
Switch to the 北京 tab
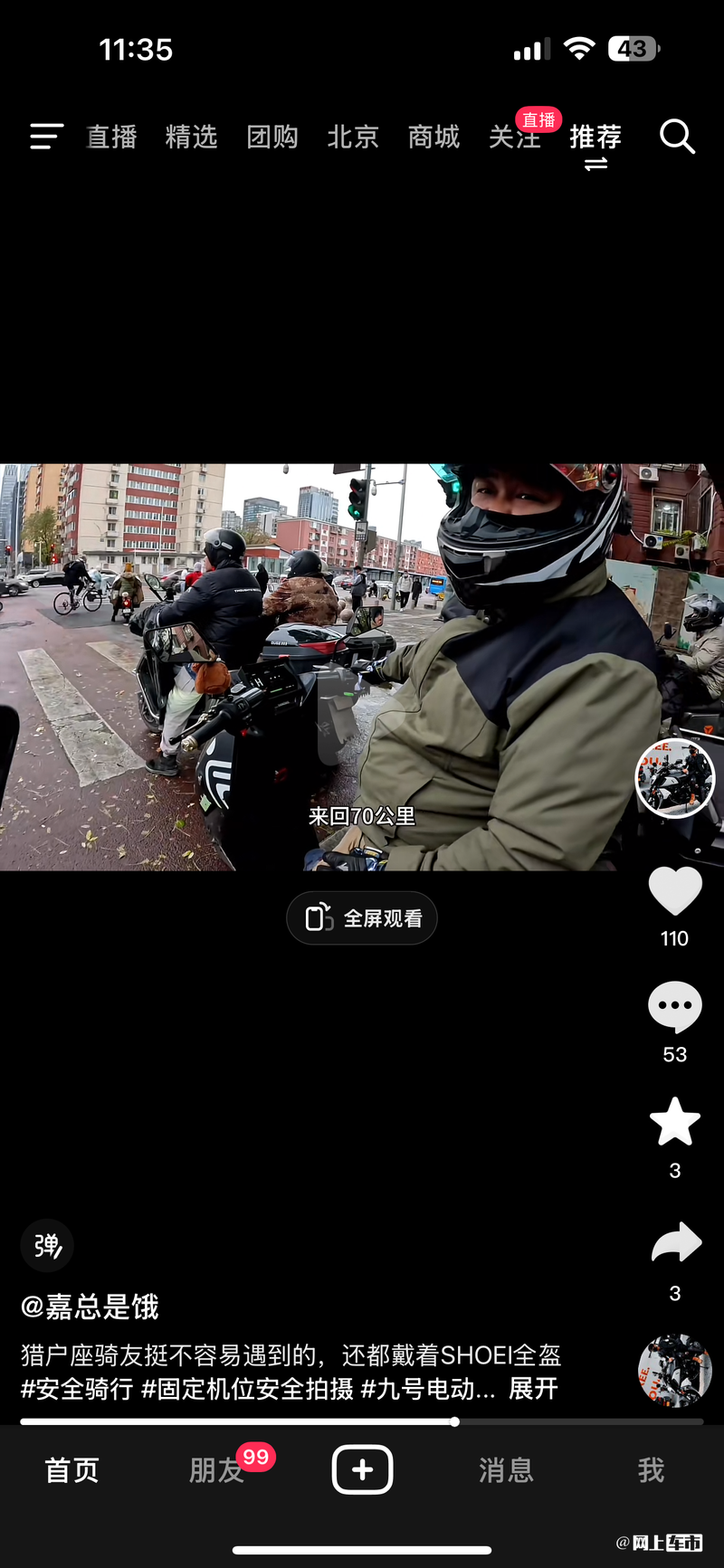pyautogui.click(x=353, y=138)
